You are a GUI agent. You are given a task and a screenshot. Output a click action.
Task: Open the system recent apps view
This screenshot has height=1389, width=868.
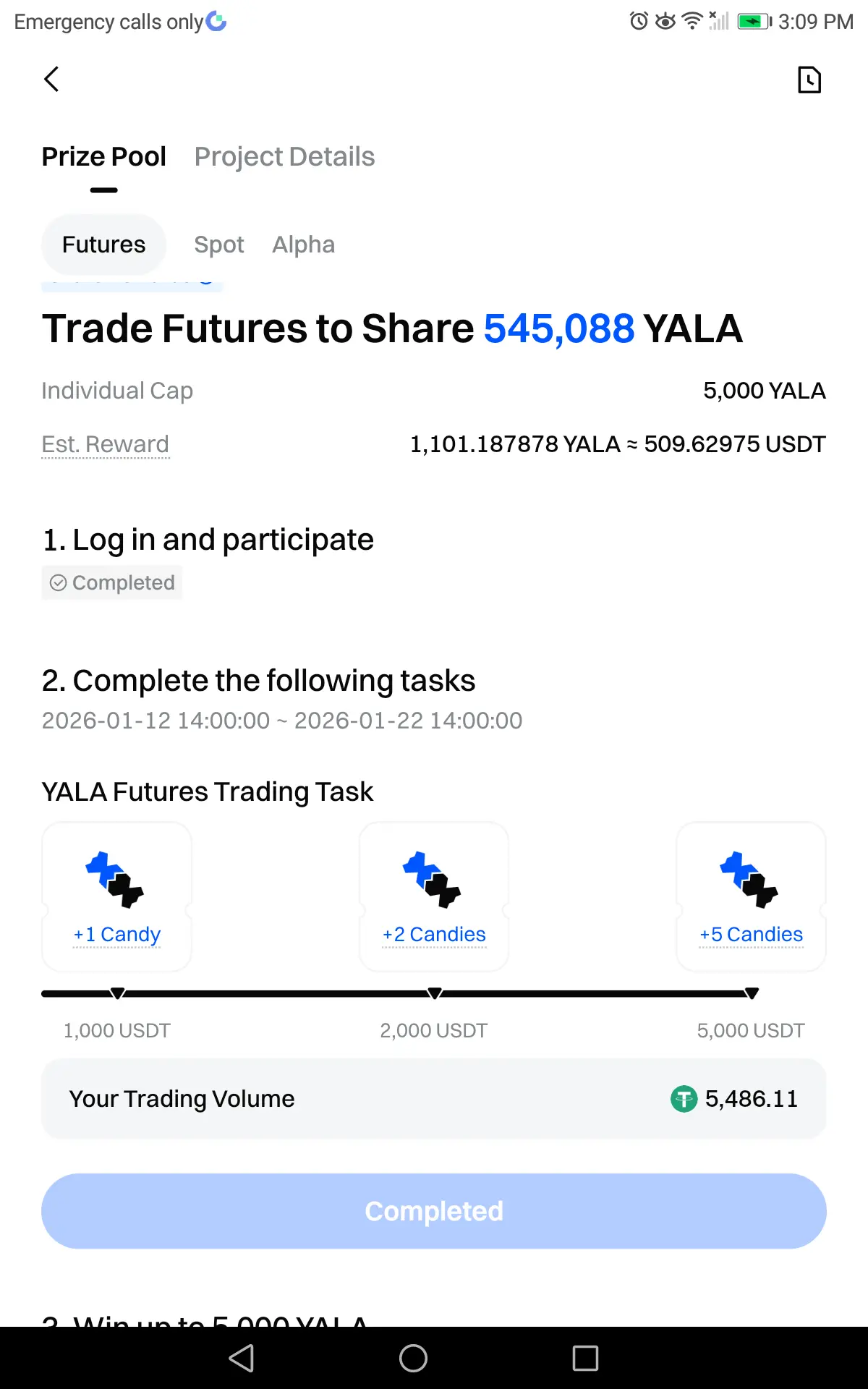[585, 1358]
